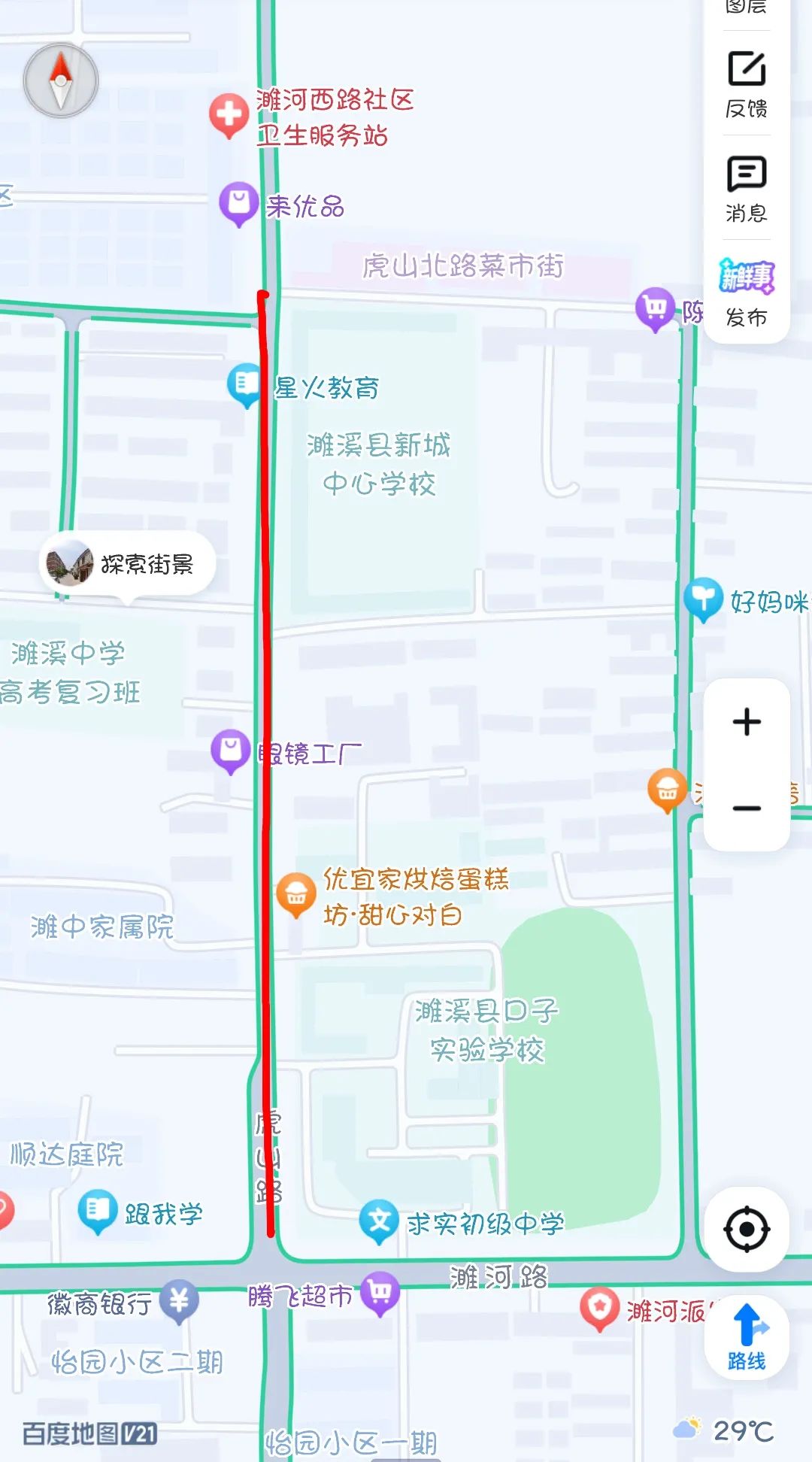This screenshot has height=1462, width=812.
Task: Select the 星火教育 map marker
Action: click(x=245, y=384)
